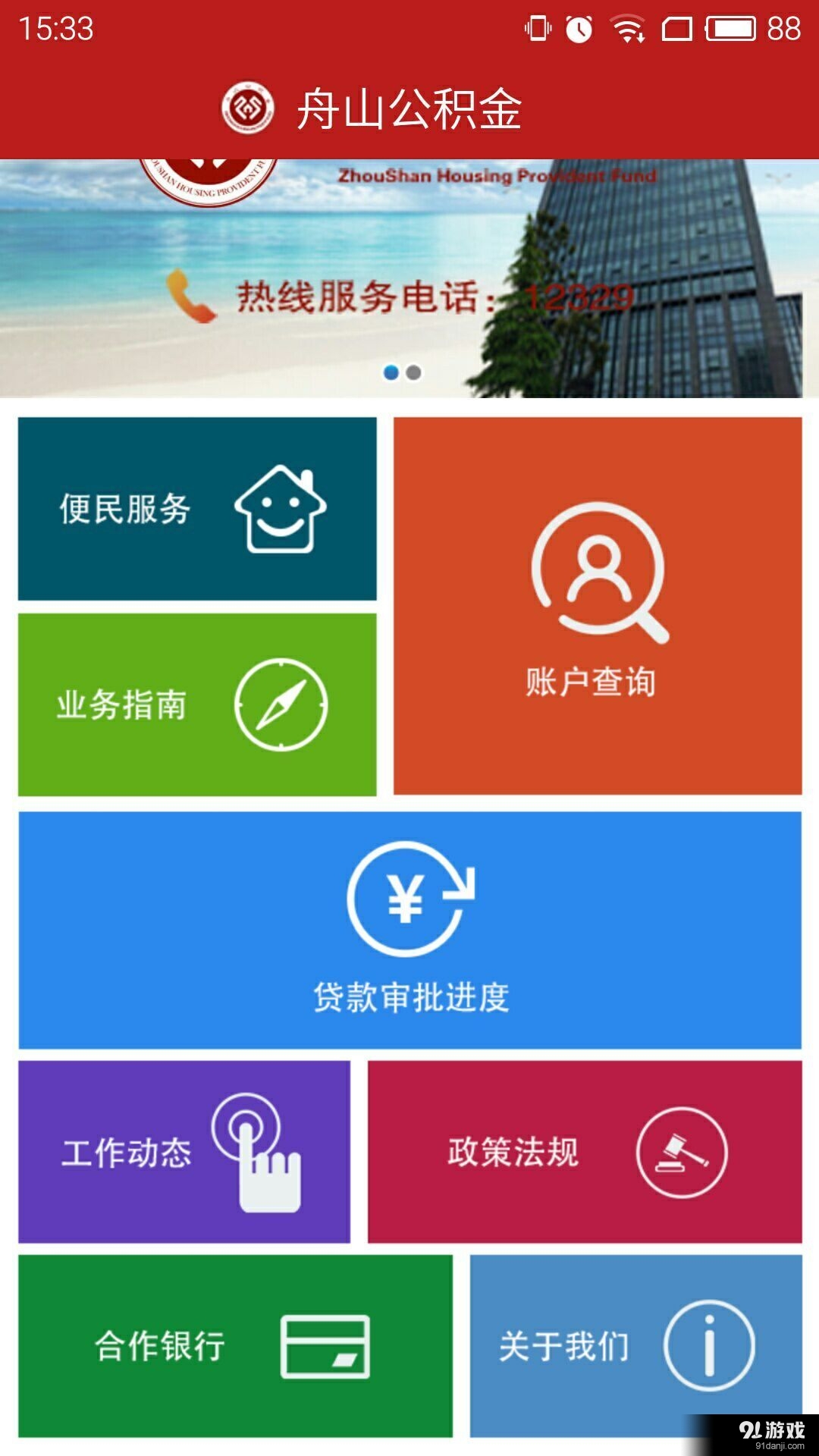Open the 便民服务 tile
The width and height of the screenshot is (819, 1456).
[x=197, y=510]
